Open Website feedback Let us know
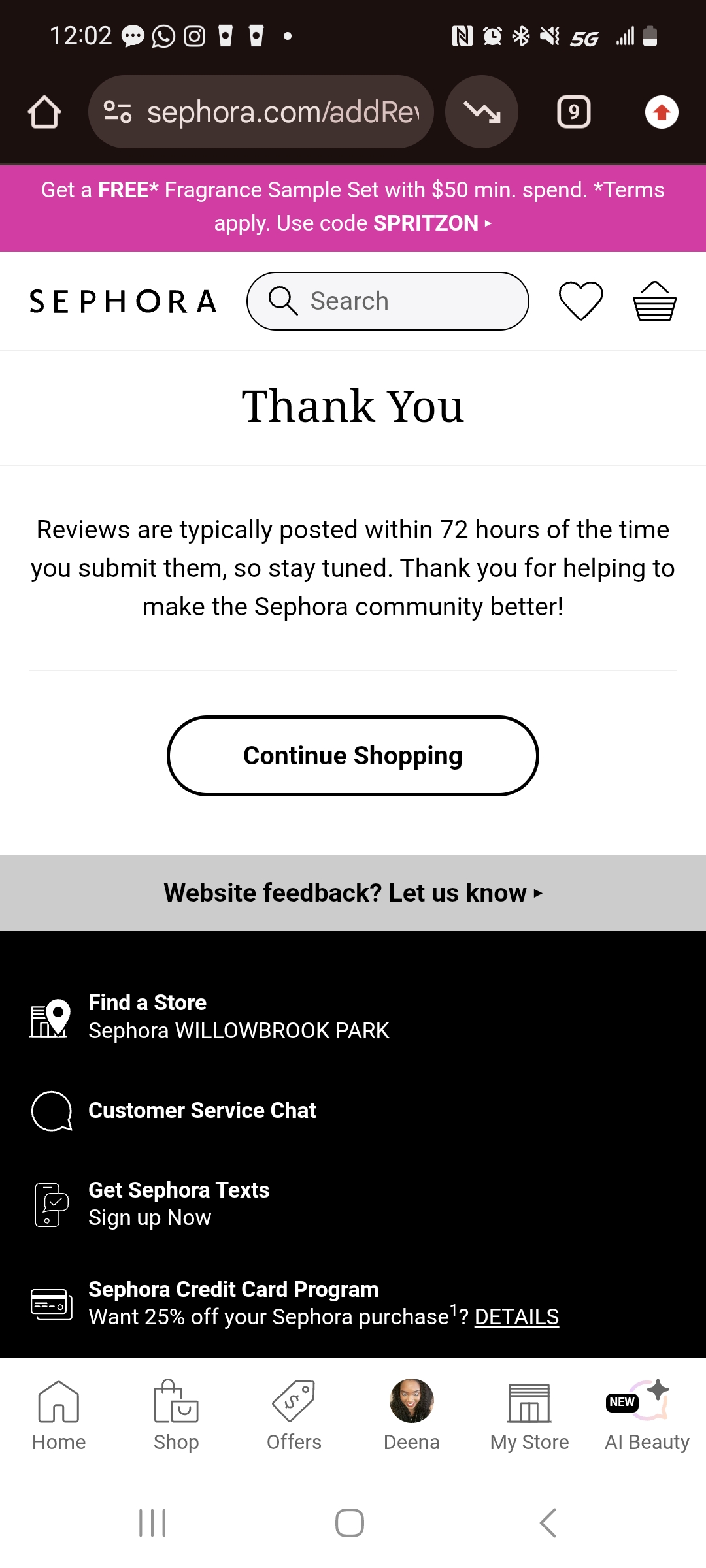 pos(353,892)
